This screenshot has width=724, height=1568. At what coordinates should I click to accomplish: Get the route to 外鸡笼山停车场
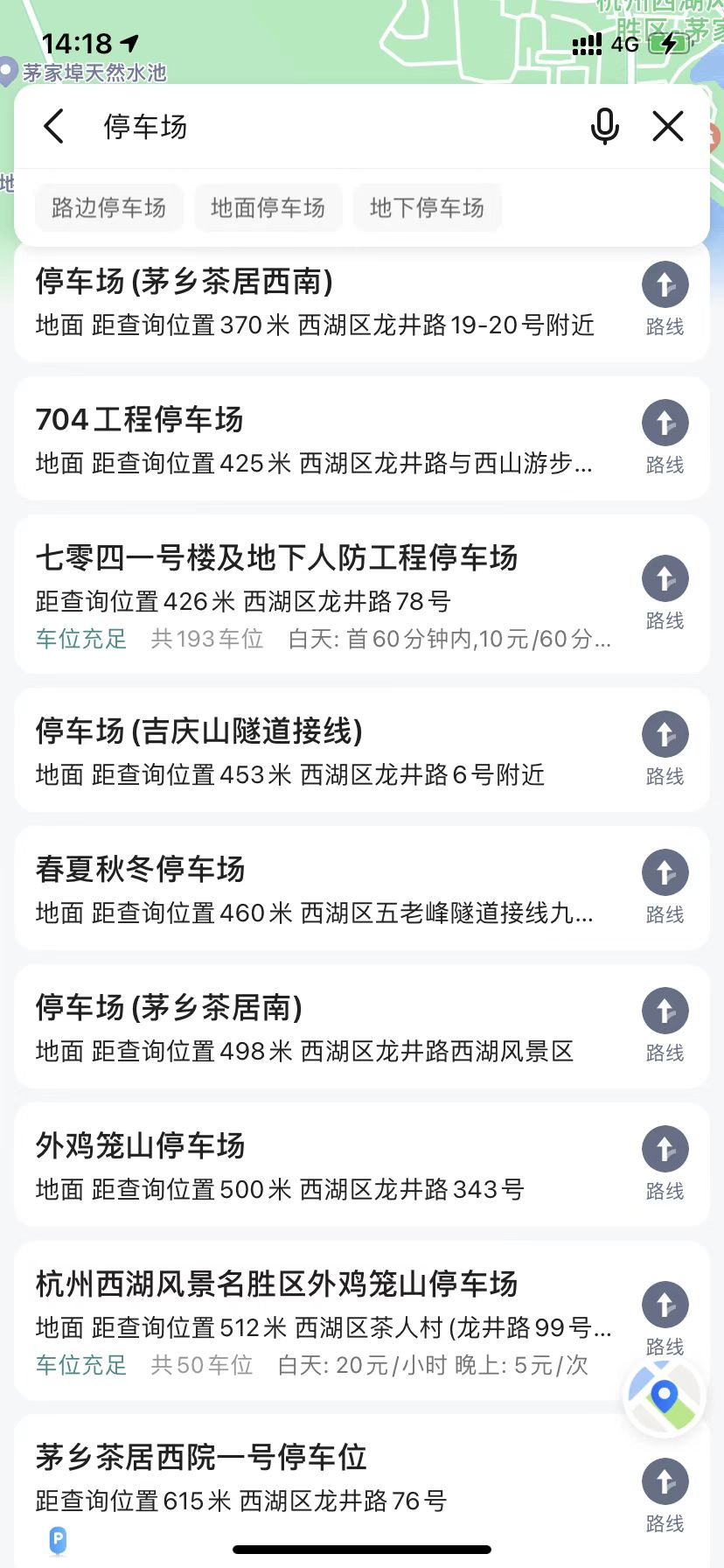pyautogui.click(x=665, y=1165)
